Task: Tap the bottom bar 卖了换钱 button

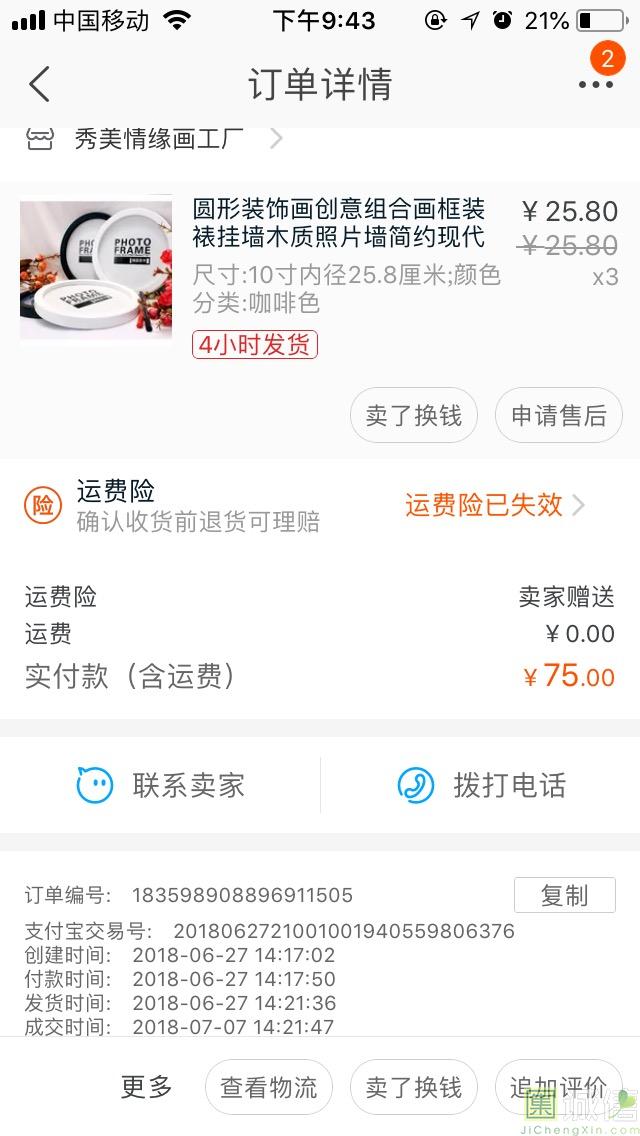Action: click(414, 1087)
